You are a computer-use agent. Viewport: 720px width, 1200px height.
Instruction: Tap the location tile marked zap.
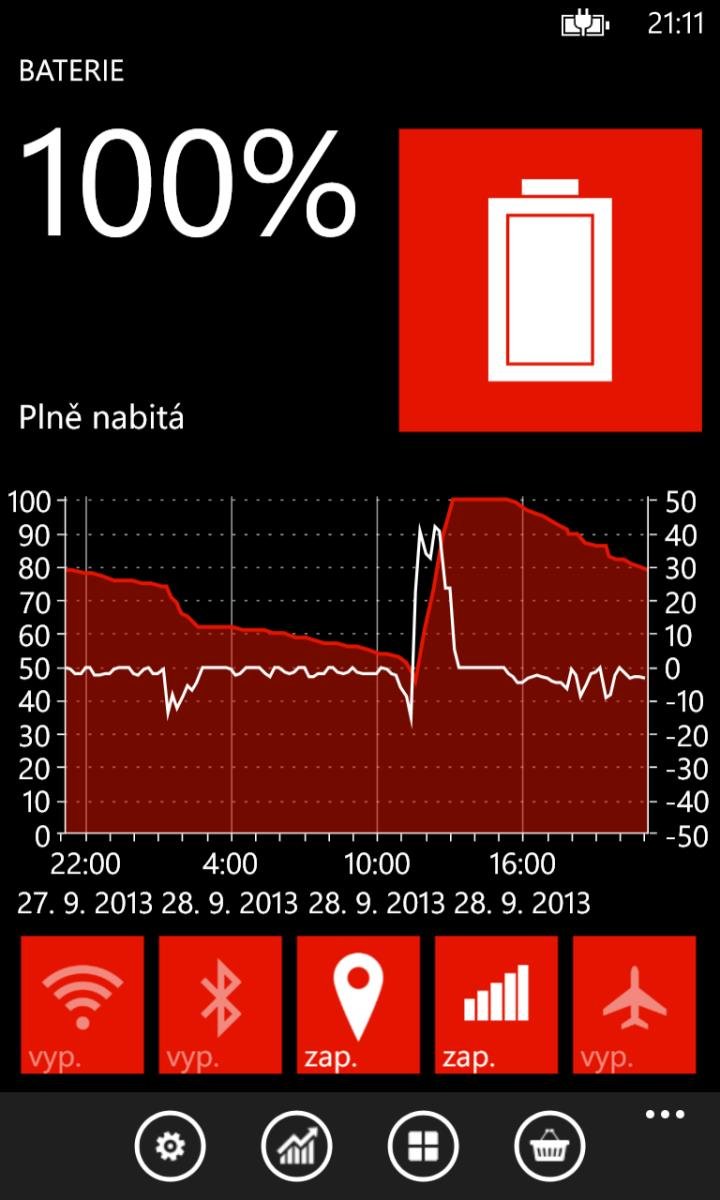358,1005
